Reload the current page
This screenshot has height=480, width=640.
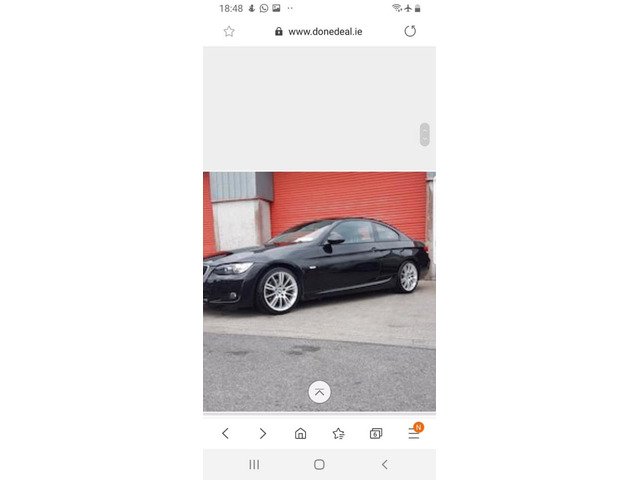[x=410, y=31]
